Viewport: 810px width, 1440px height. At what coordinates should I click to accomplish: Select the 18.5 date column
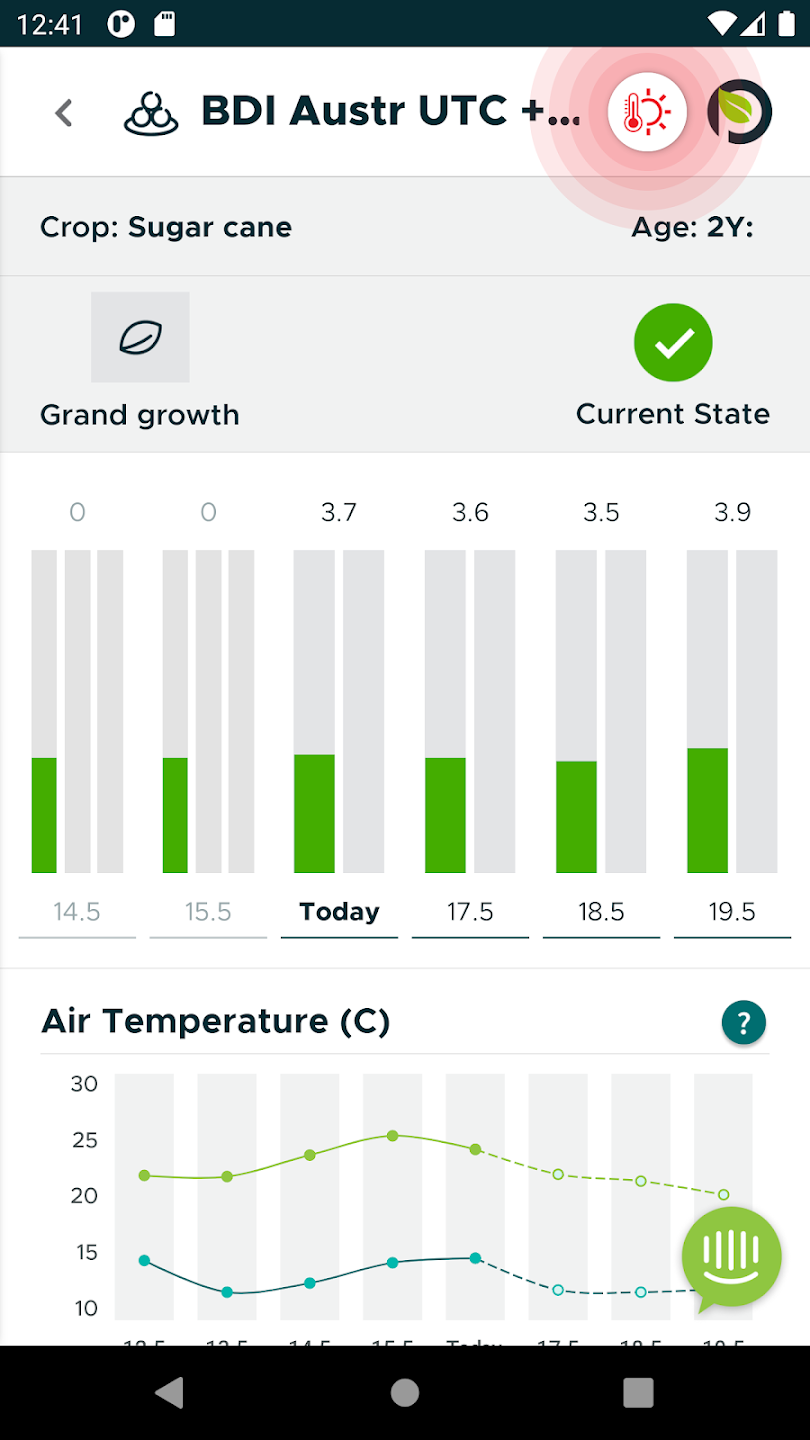coord(601,912)
